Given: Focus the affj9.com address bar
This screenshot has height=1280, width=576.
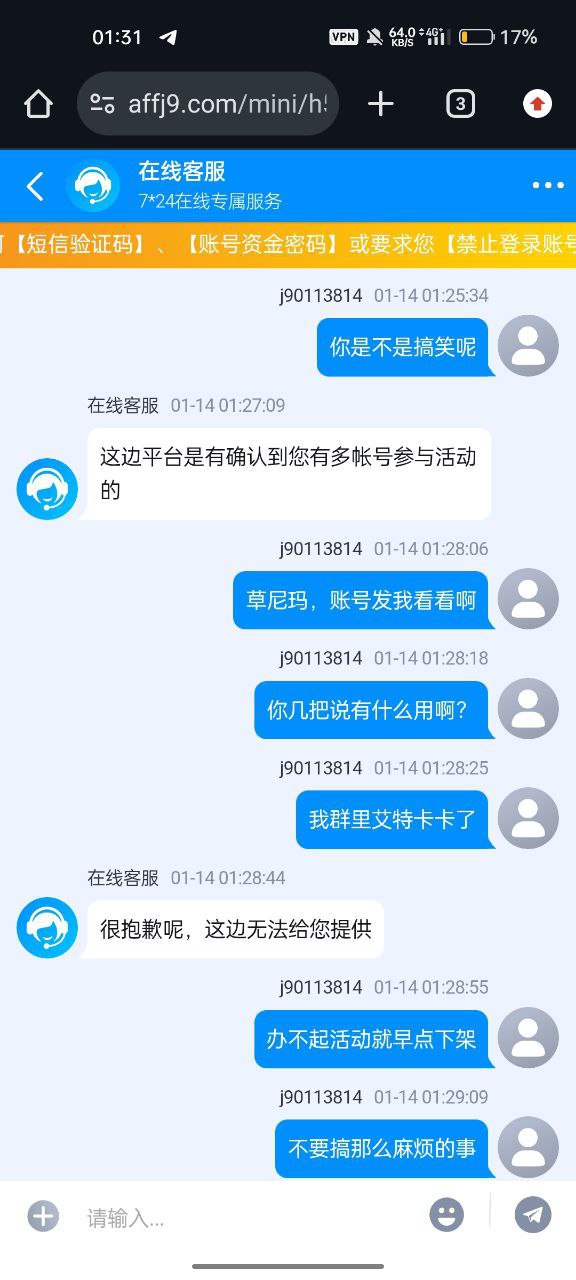Looking at the screenshot, I should click(208, 104).
